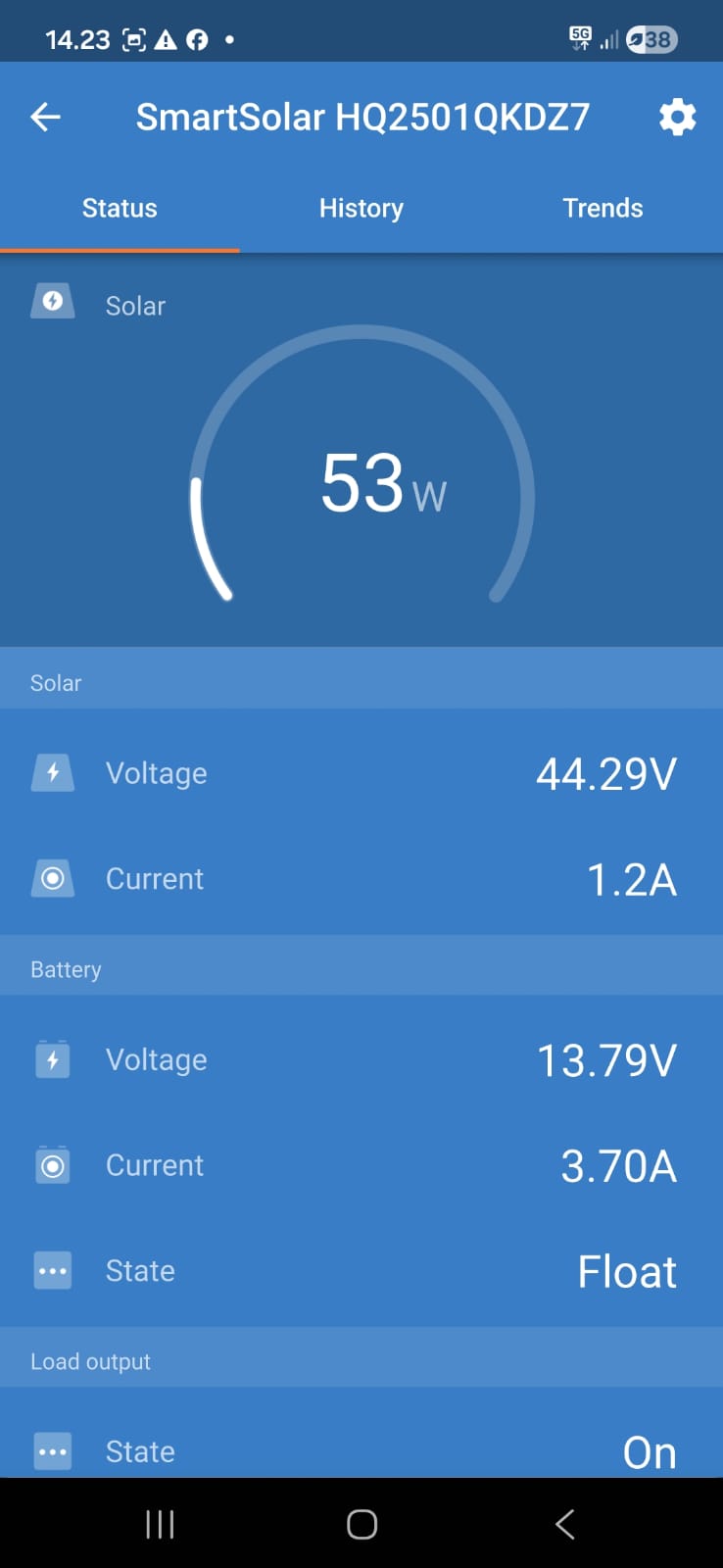The image size is (723, 1568).
Task: Show recent apps from the navigation bar
Action: (160, 1524)
